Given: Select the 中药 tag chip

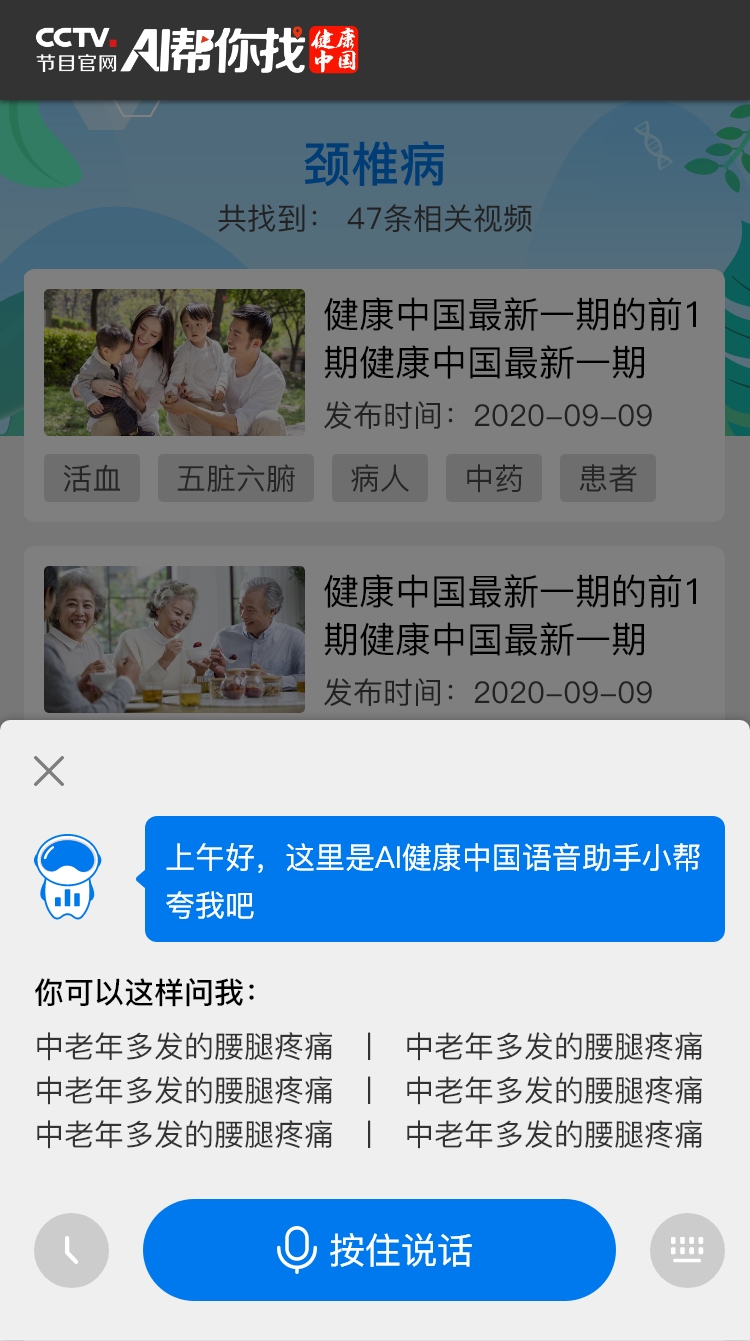Looking at the screenshot, I should [494, 479].
